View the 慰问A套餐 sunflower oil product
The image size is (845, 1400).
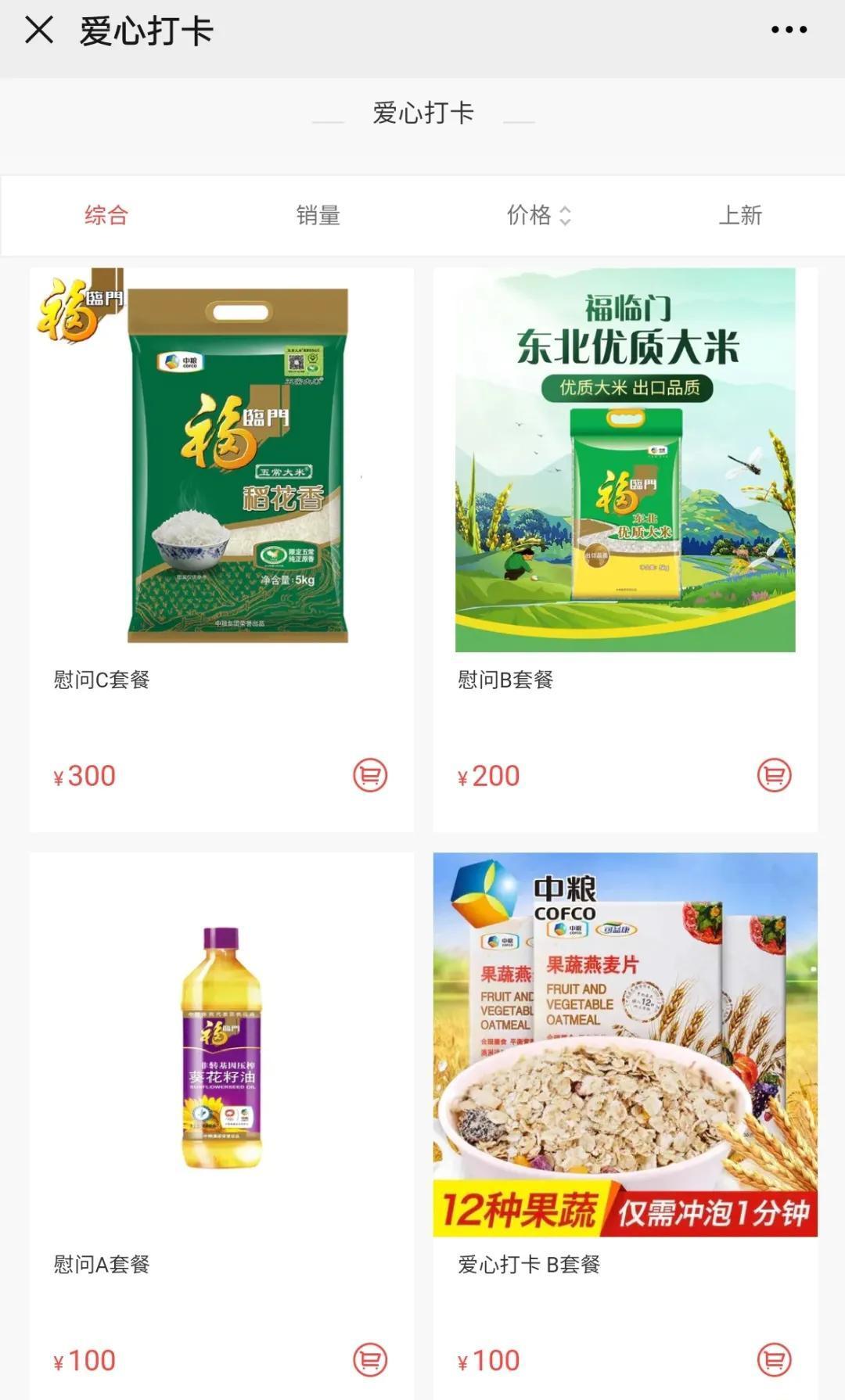tap(221, 1048)
